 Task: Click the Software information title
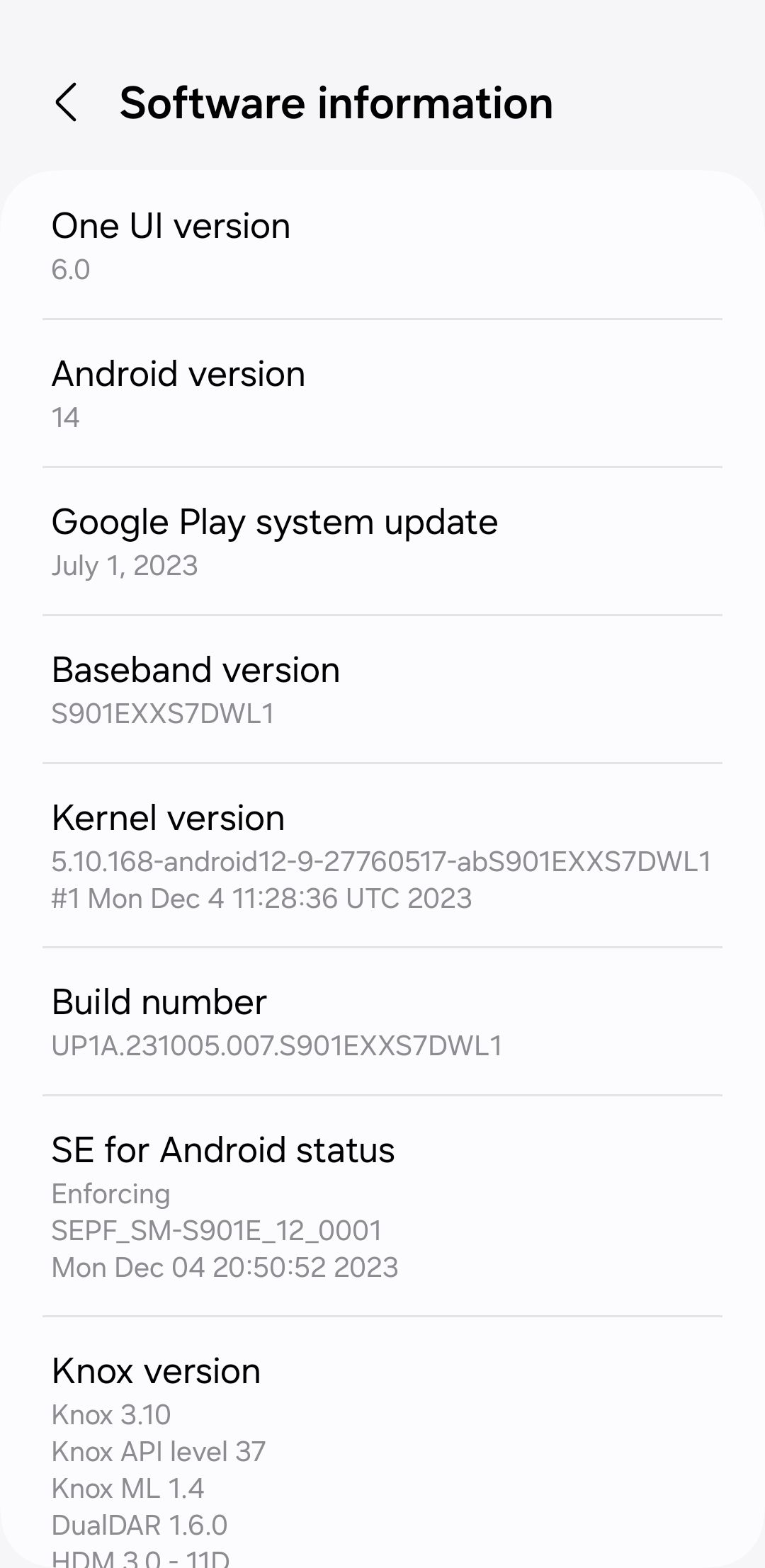click(x=336, y=102)
